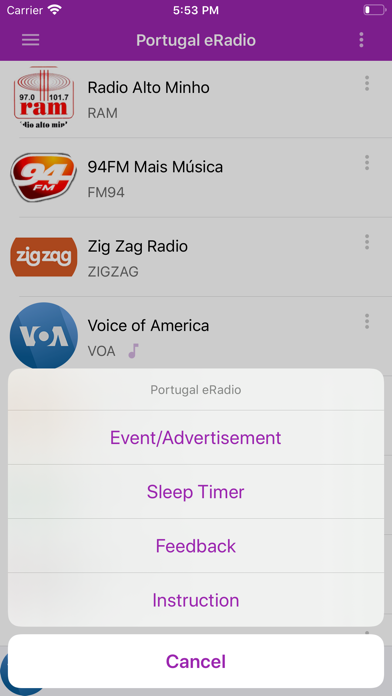Open the Sleep Timer option

coord(196,492)
